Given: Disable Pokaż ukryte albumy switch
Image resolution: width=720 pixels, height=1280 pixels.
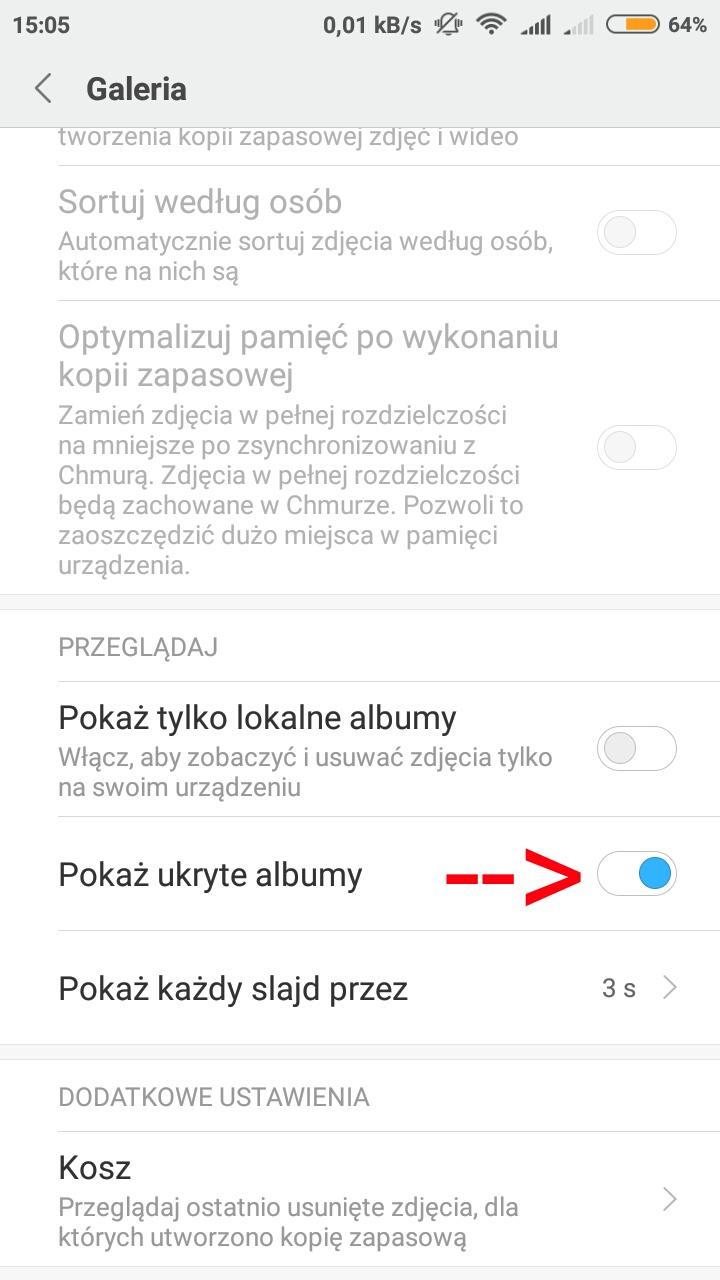Looking at the screenshot, I should coord(636,875).
